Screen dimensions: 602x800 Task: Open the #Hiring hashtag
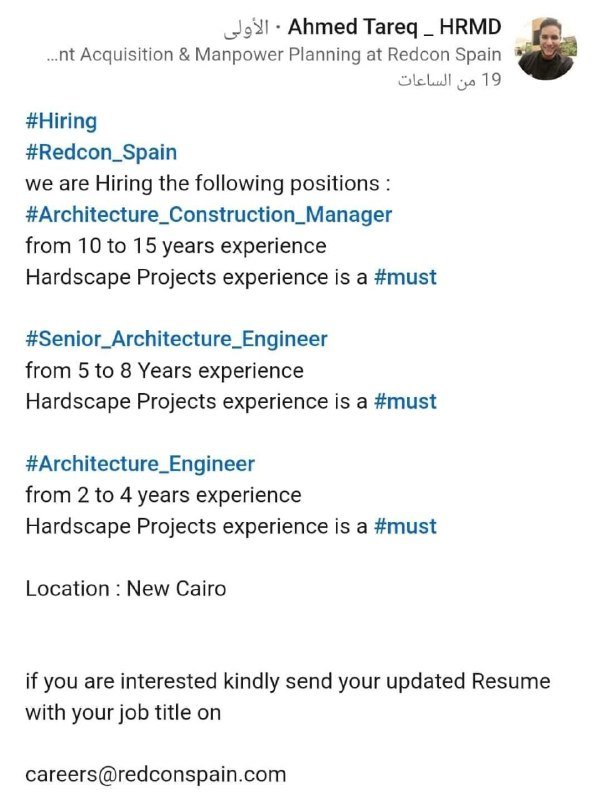pyautogui.click(x=61, y=121)
